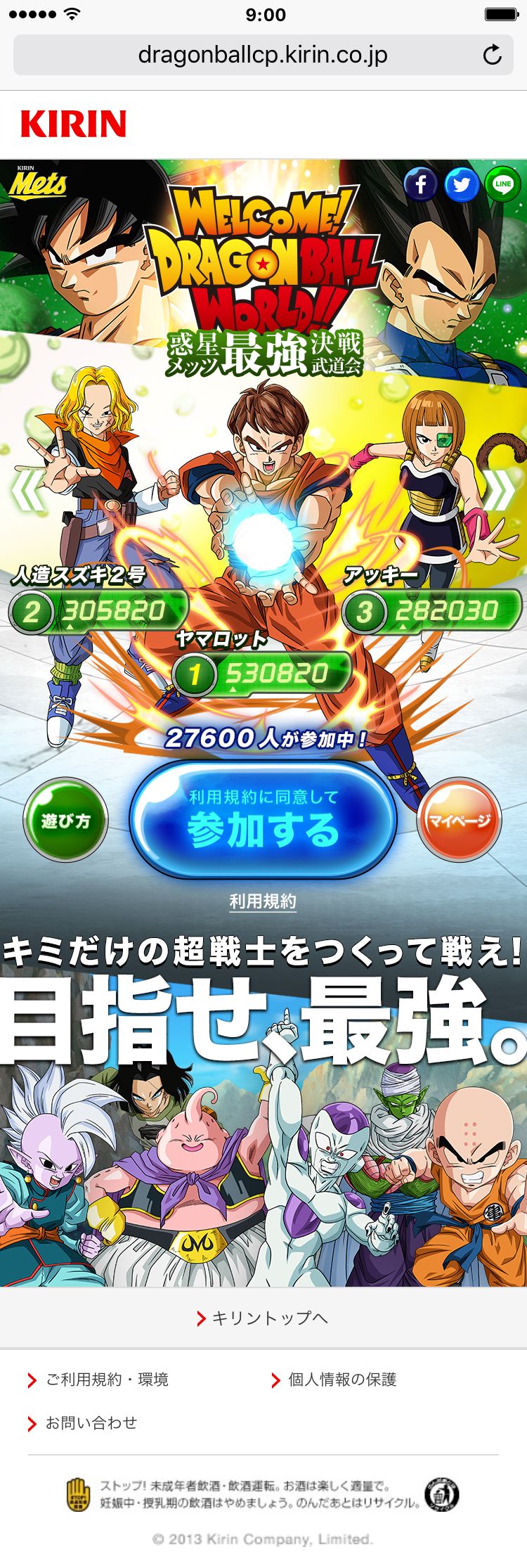Go to キリントップへ
Image resolution: width=527 pixels, height=1568 pixels.
(x=263, y=1318)
